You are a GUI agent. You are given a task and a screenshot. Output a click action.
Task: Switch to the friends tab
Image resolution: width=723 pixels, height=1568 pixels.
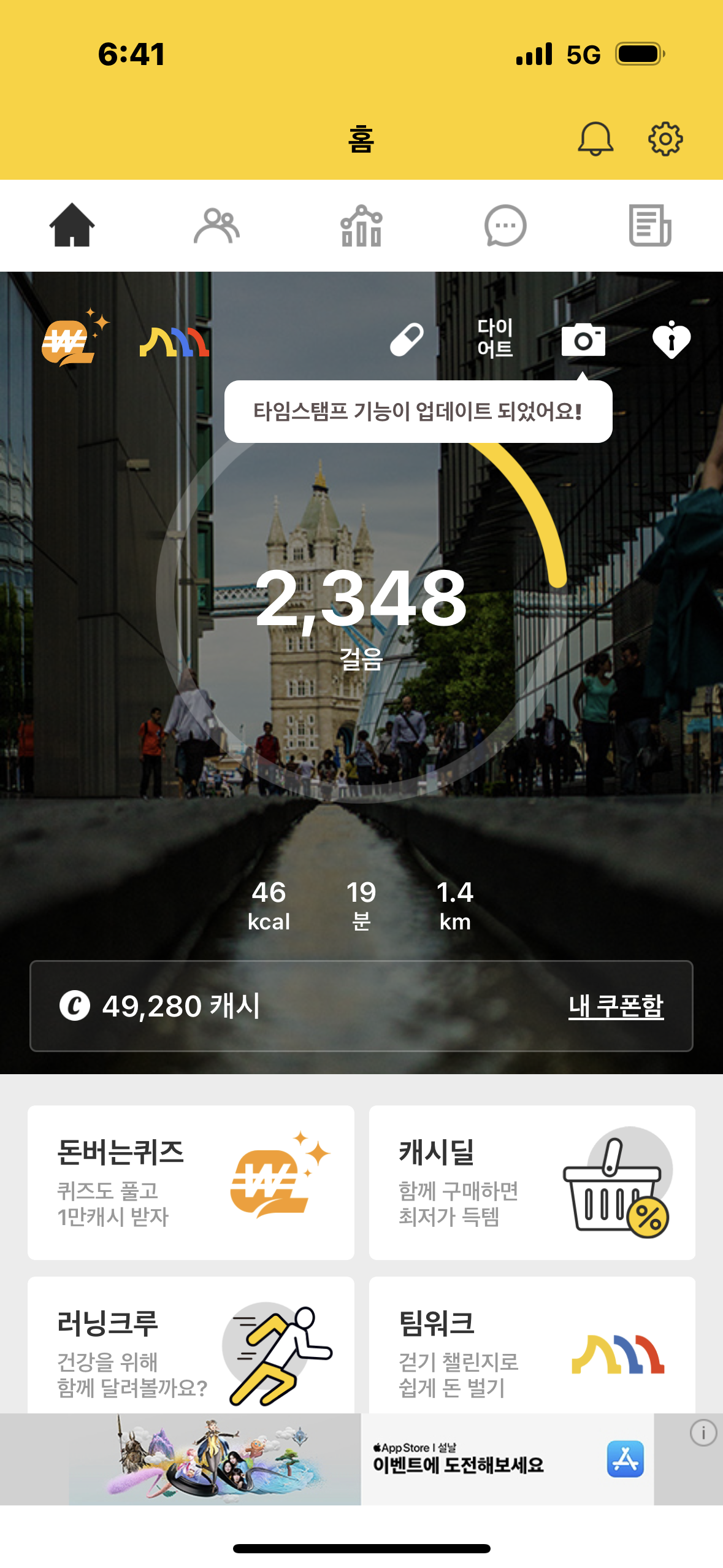tap(216, 226)
